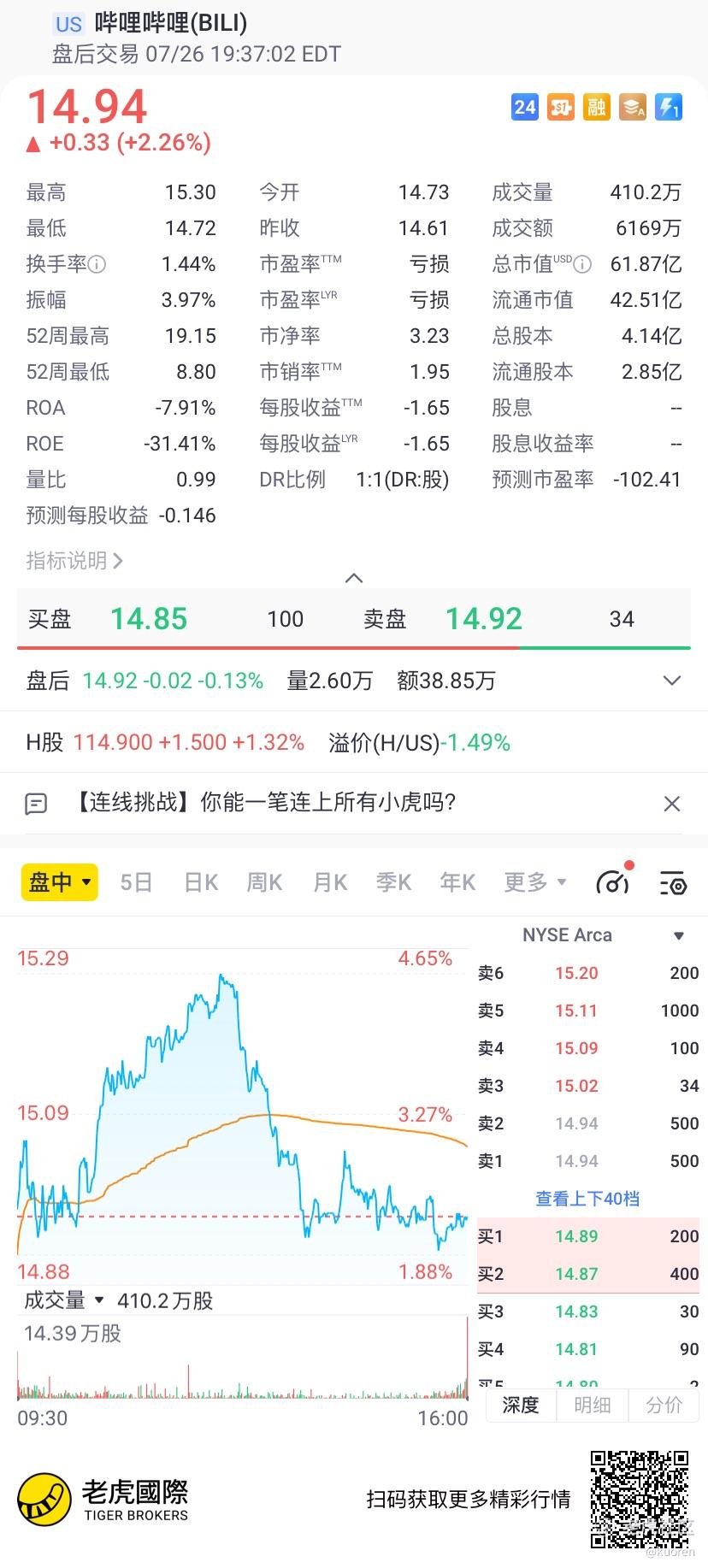Expand the 盘后 after-hours quote row
Image resolution: width=708 pixels, height=1568 pixels.
tap(672, 681)
